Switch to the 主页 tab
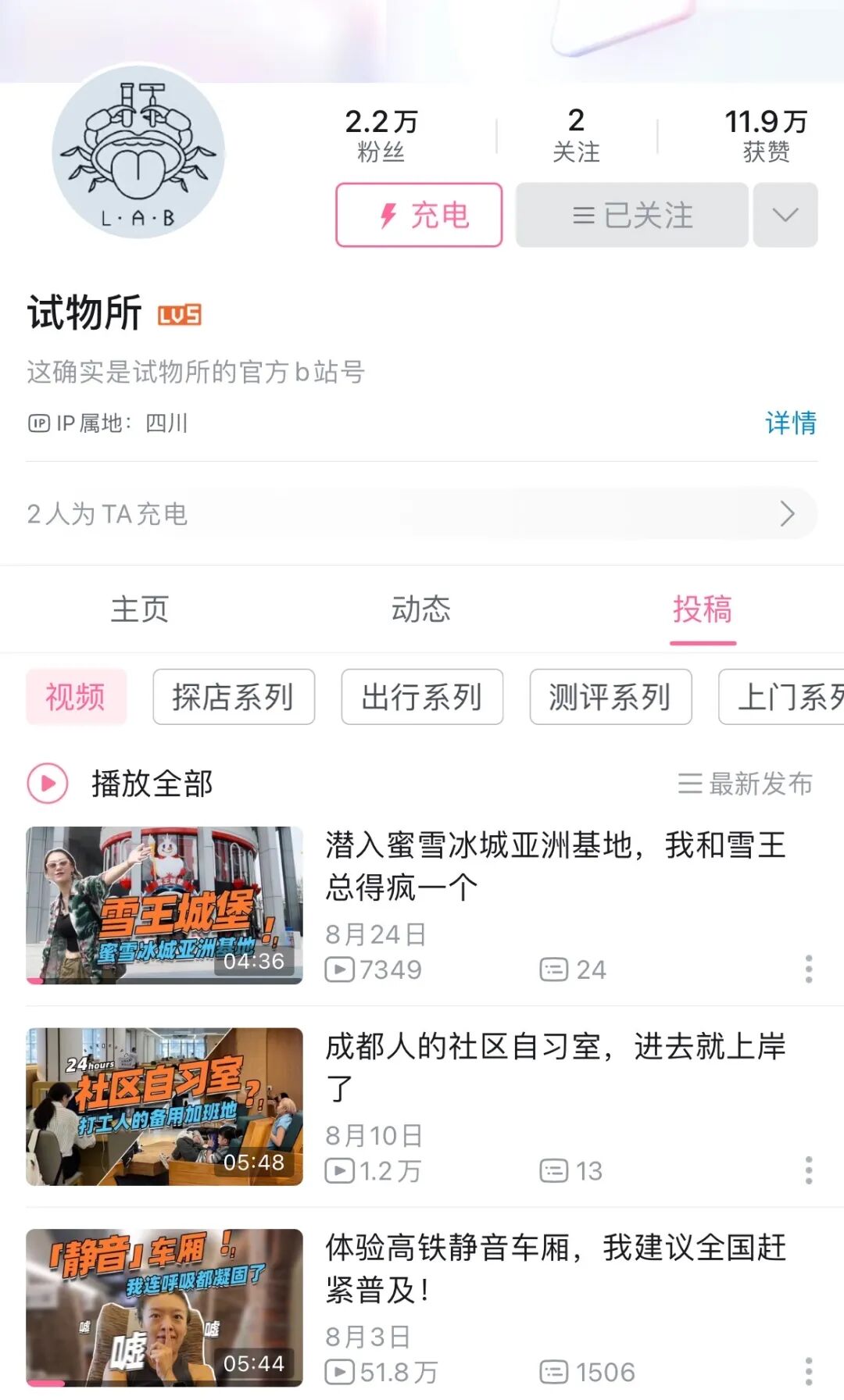The width and height of the screenshot is (844, 1400). (x=140, y=609)
